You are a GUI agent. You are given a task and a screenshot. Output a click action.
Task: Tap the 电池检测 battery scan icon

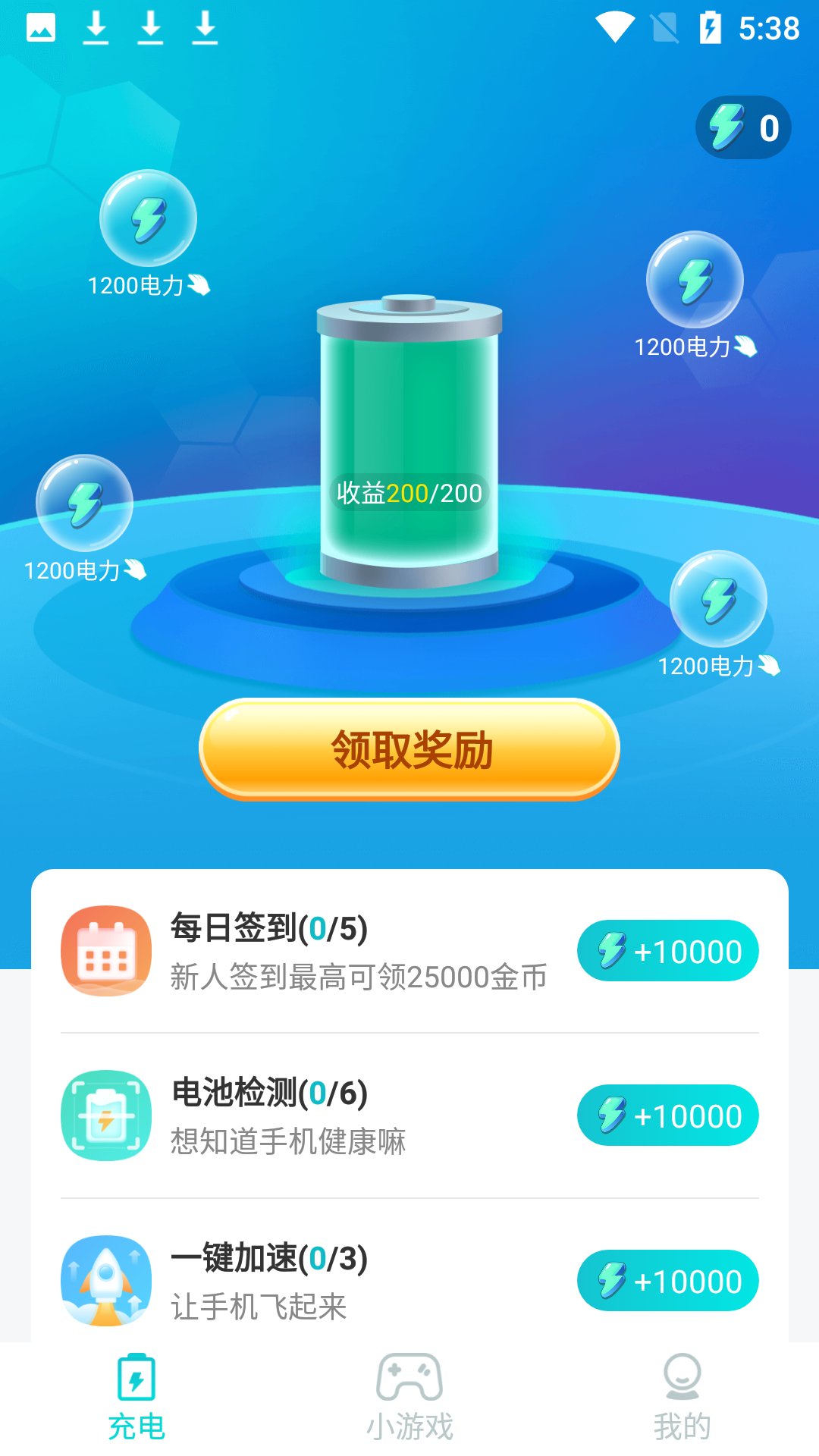tap(105, 1116)
